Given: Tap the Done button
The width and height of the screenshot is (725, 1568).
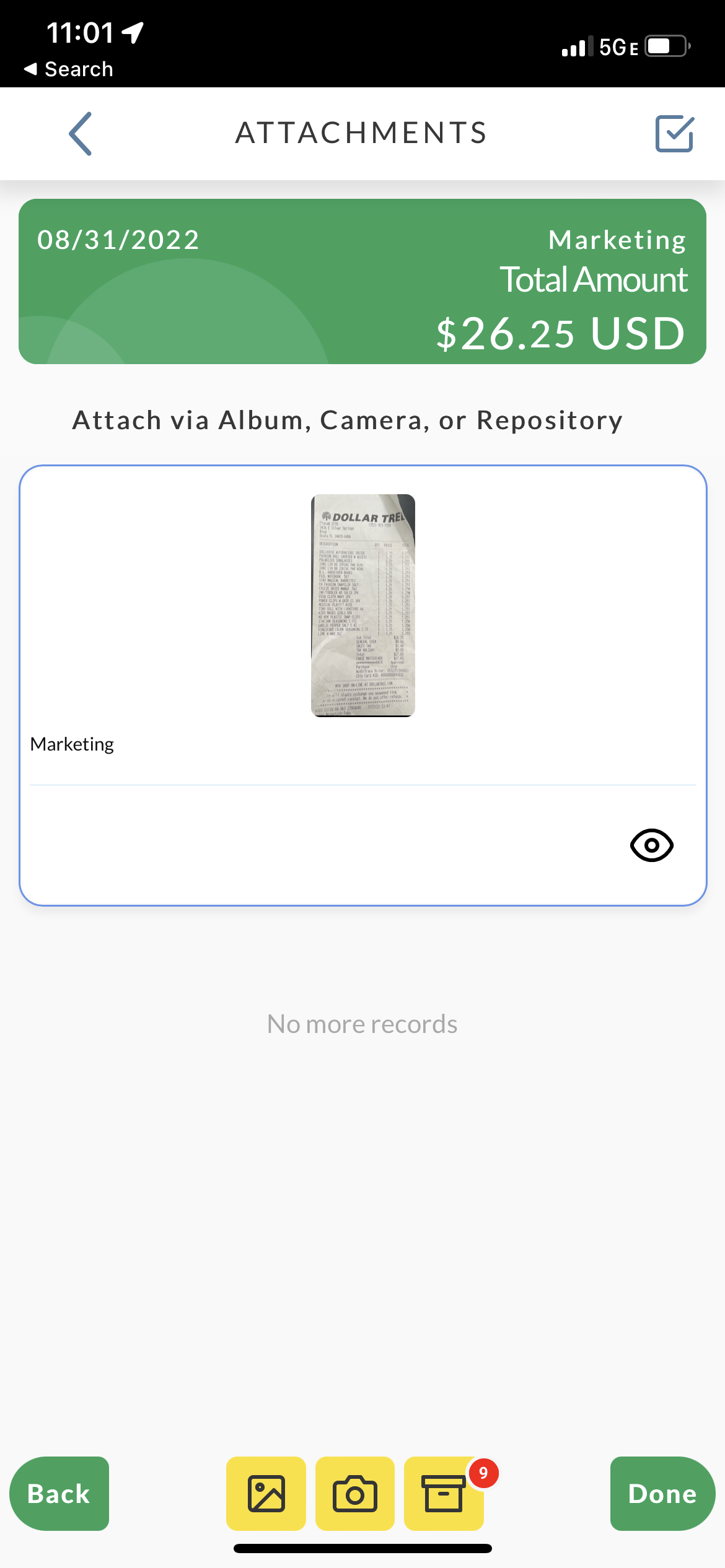Looking at the screenshot, I should [662, 1494].
